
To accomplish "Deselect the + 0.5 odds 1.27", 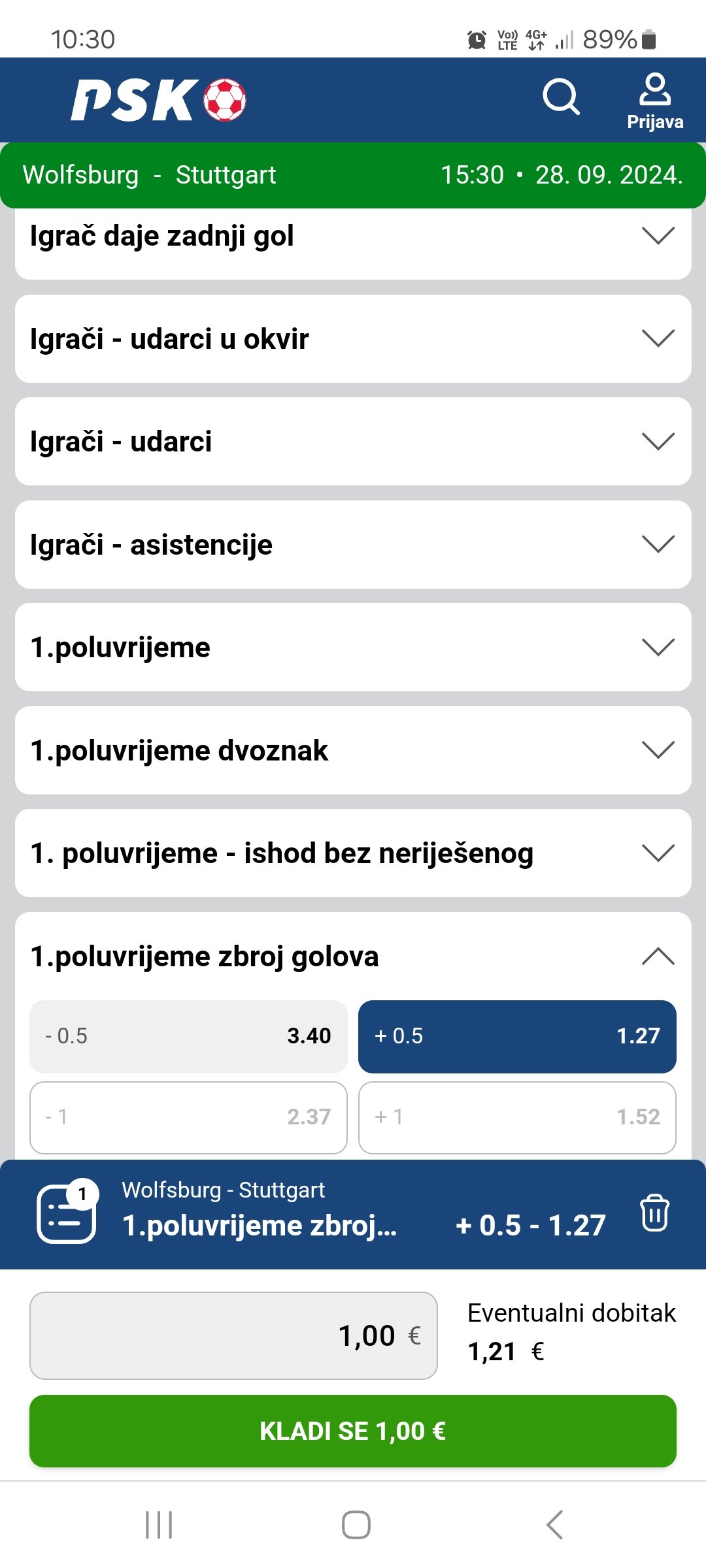I will [x=517, y=1036].
